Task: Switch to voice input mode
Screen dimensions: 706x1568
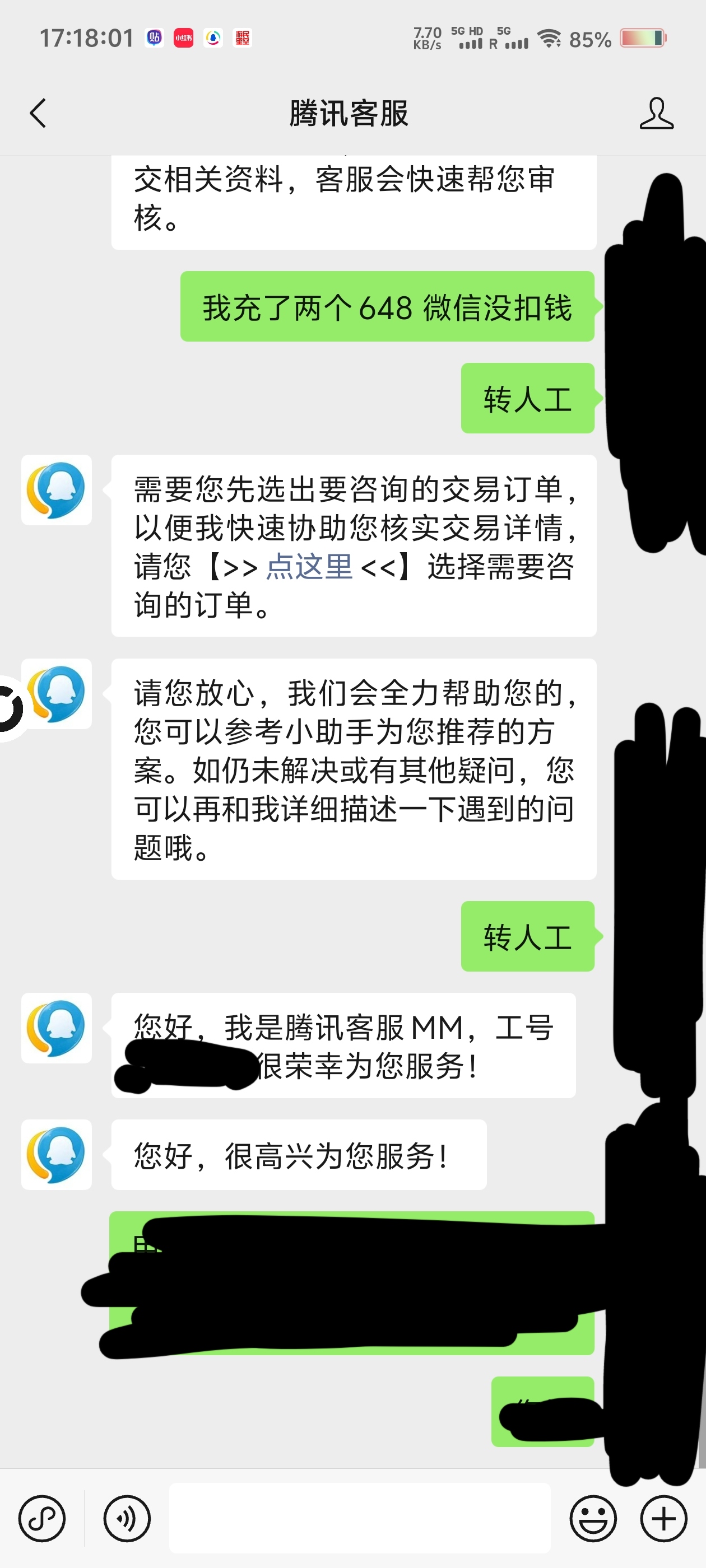Action: (127, 1518)
